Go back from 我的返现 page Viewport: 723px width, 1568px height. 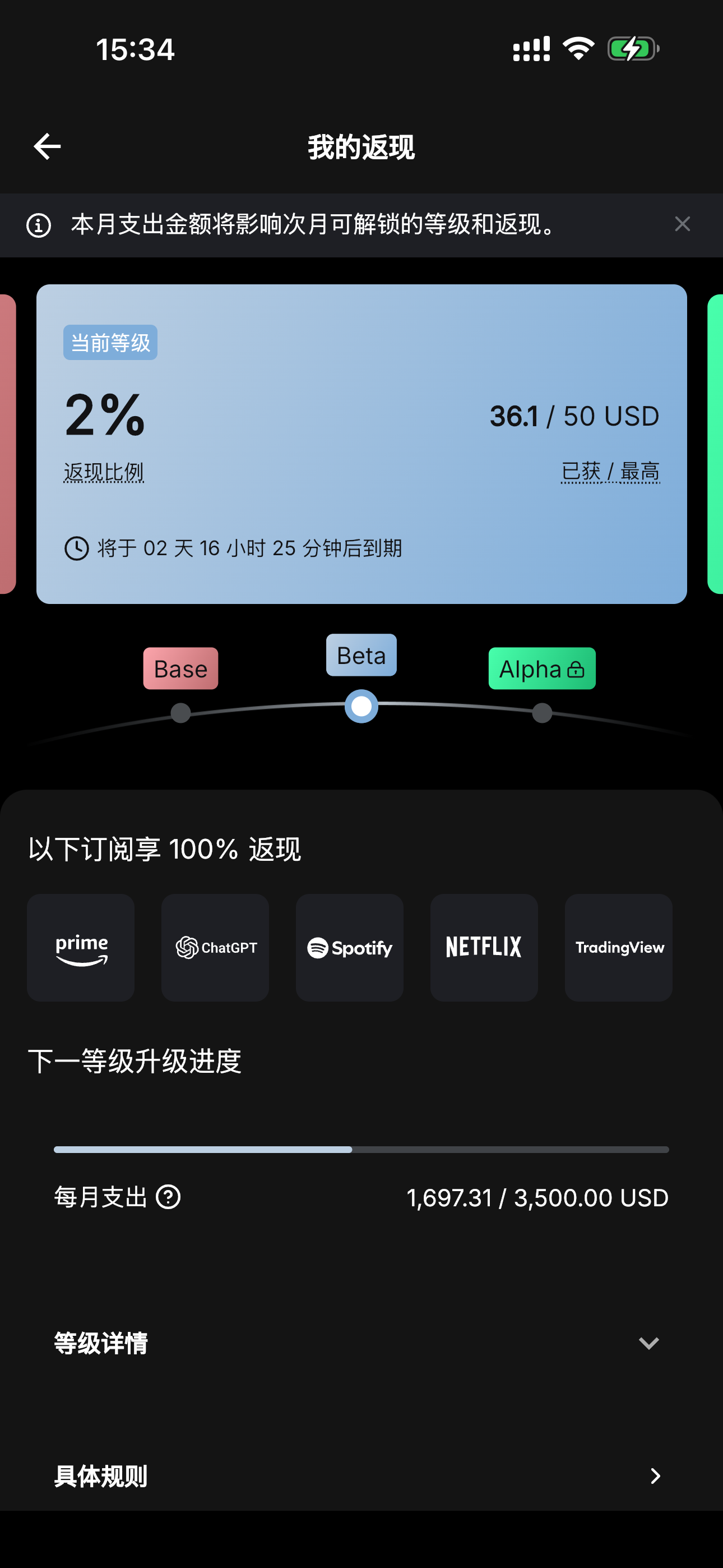pos(47,147)
